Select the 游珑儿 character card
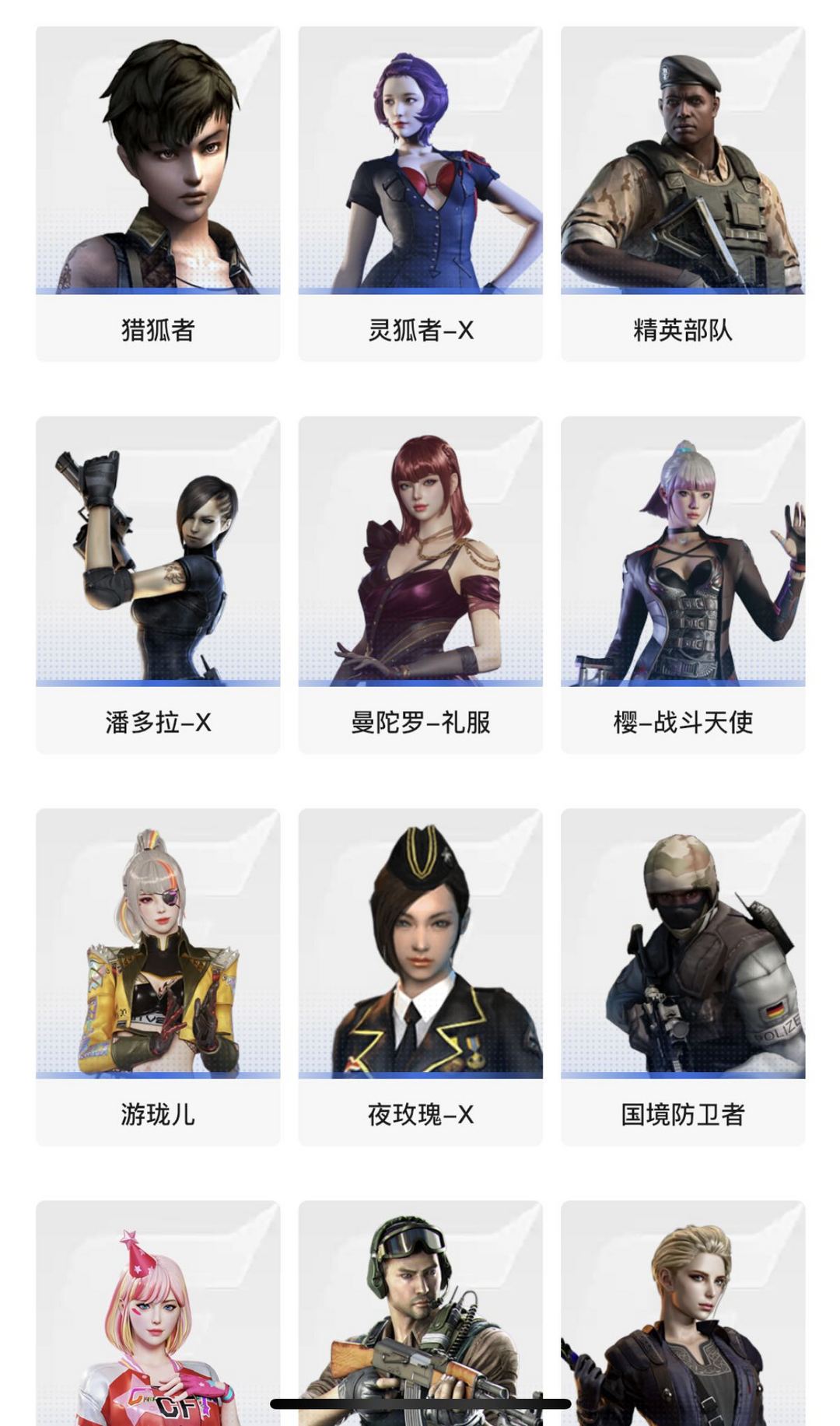The image size is (840, 1426). click(158, 976)
